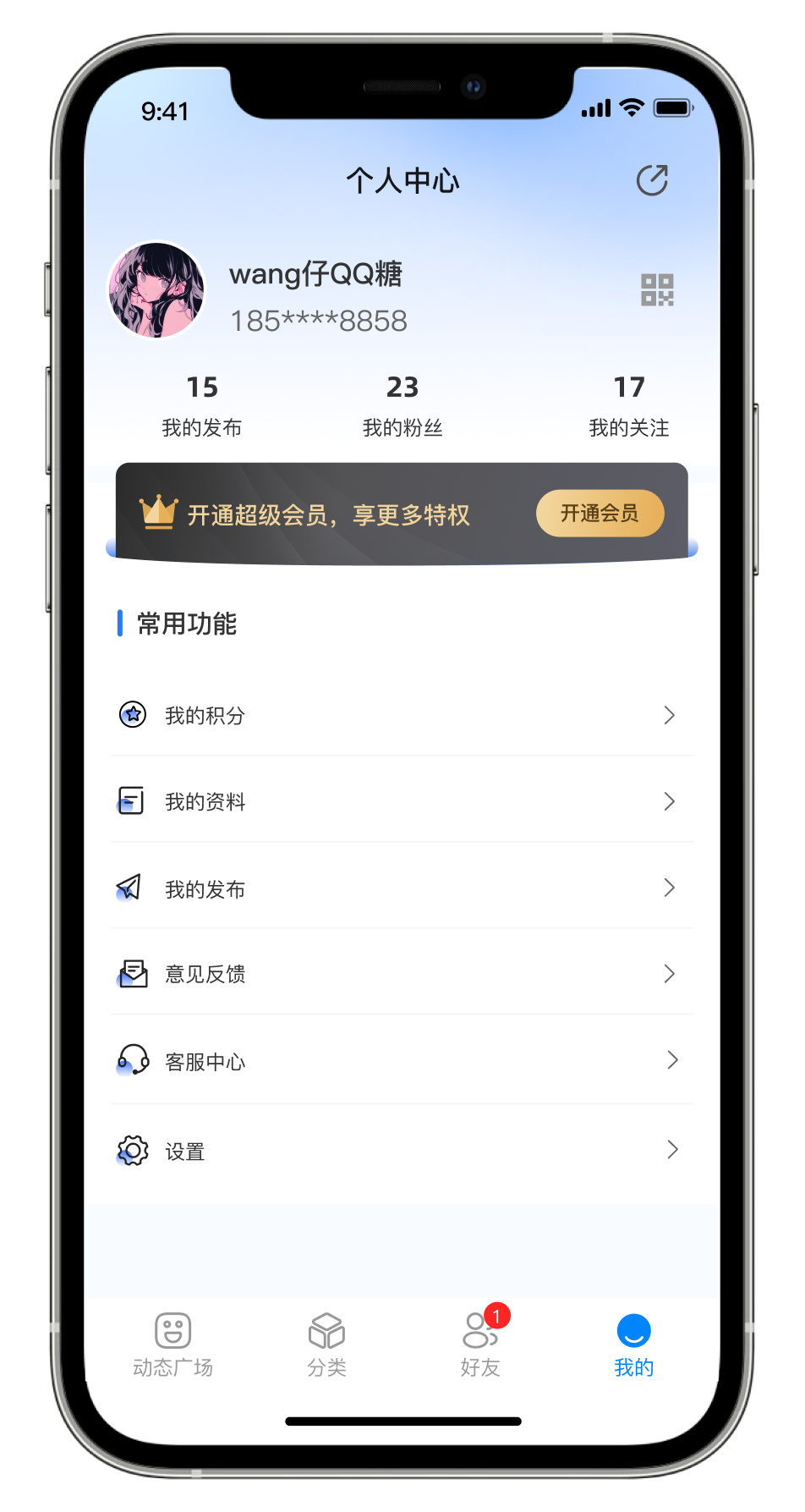Open the QR code icon
Viewport: 805px width, 1512px height.
(657, 289)
